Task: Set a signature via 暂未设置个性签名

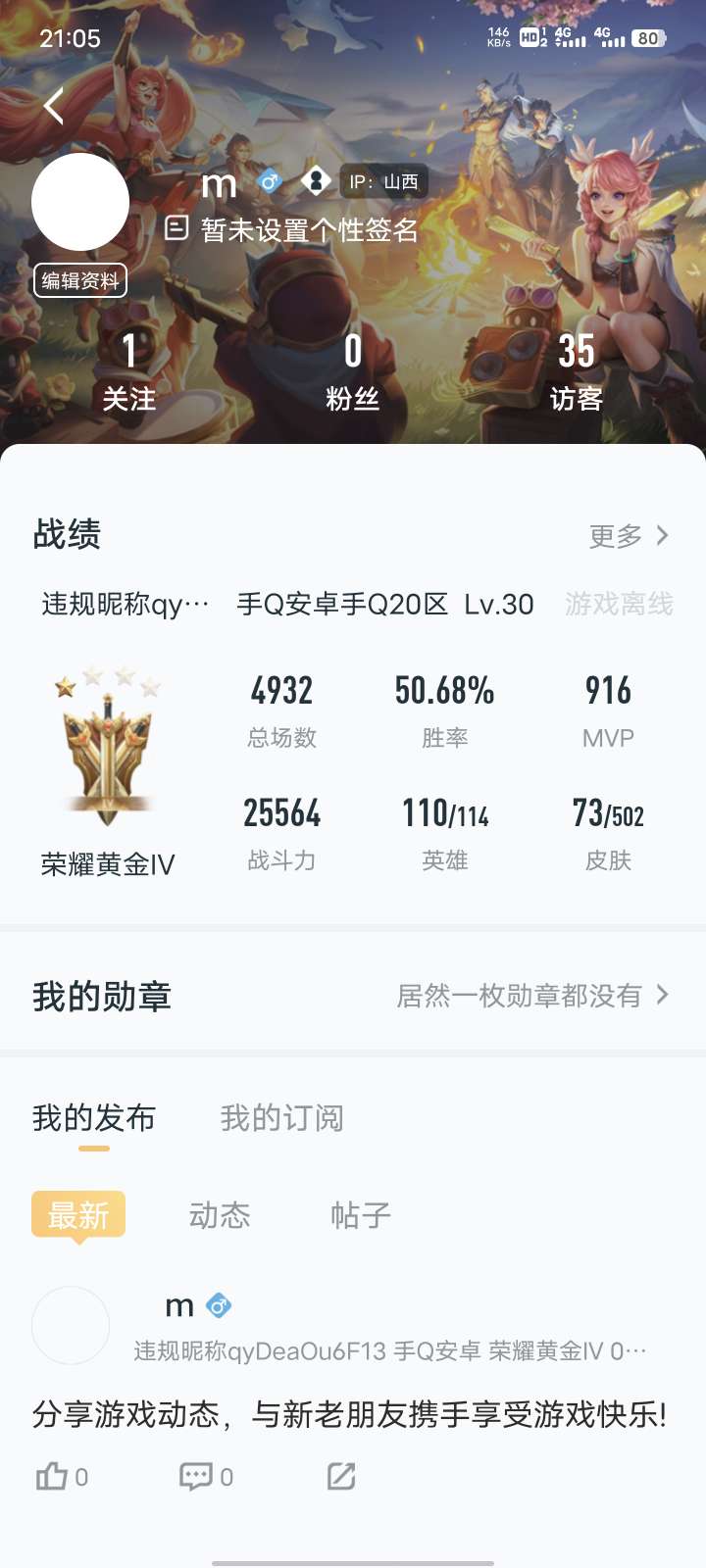Action: (x=291, y=229)
